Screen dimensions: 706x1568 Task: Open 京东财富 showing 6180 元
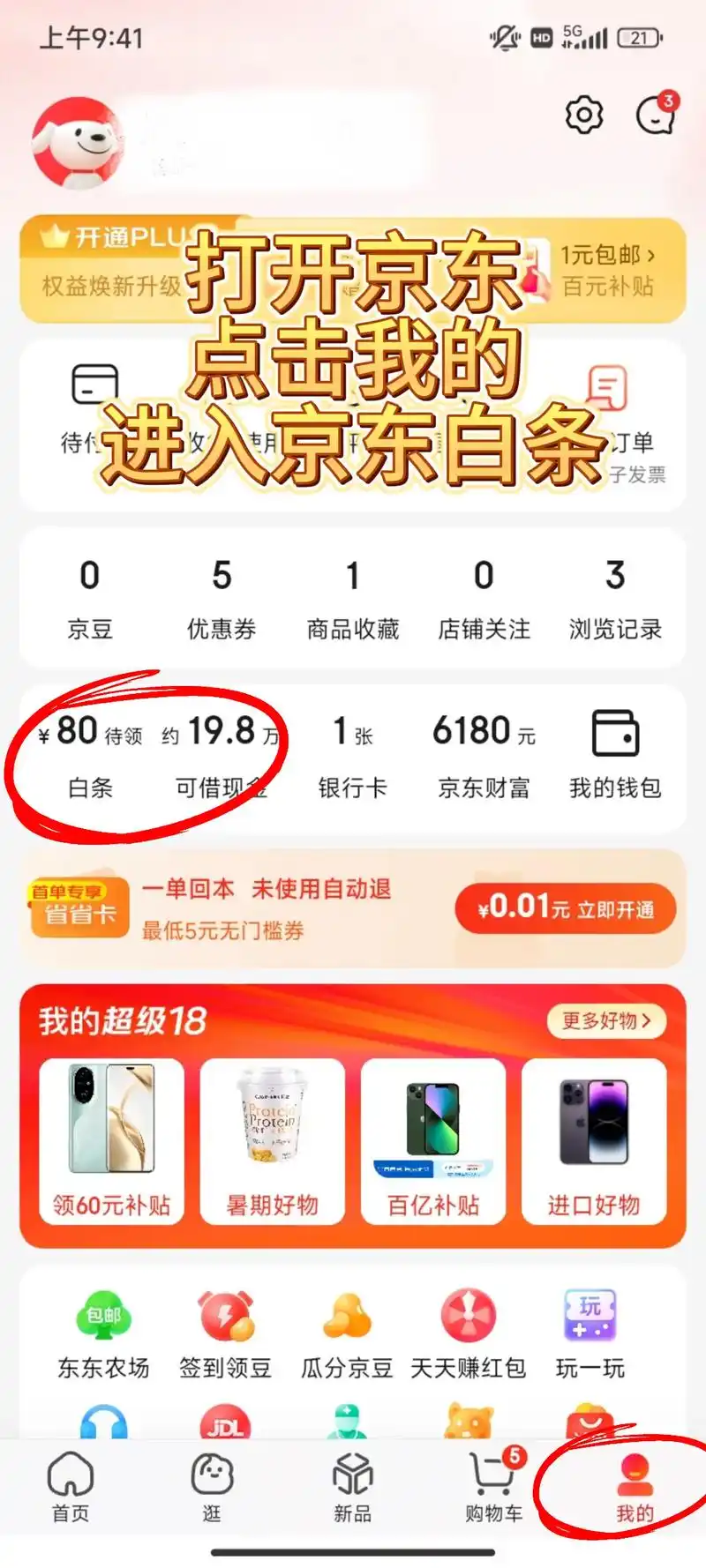tap(484, 756)
